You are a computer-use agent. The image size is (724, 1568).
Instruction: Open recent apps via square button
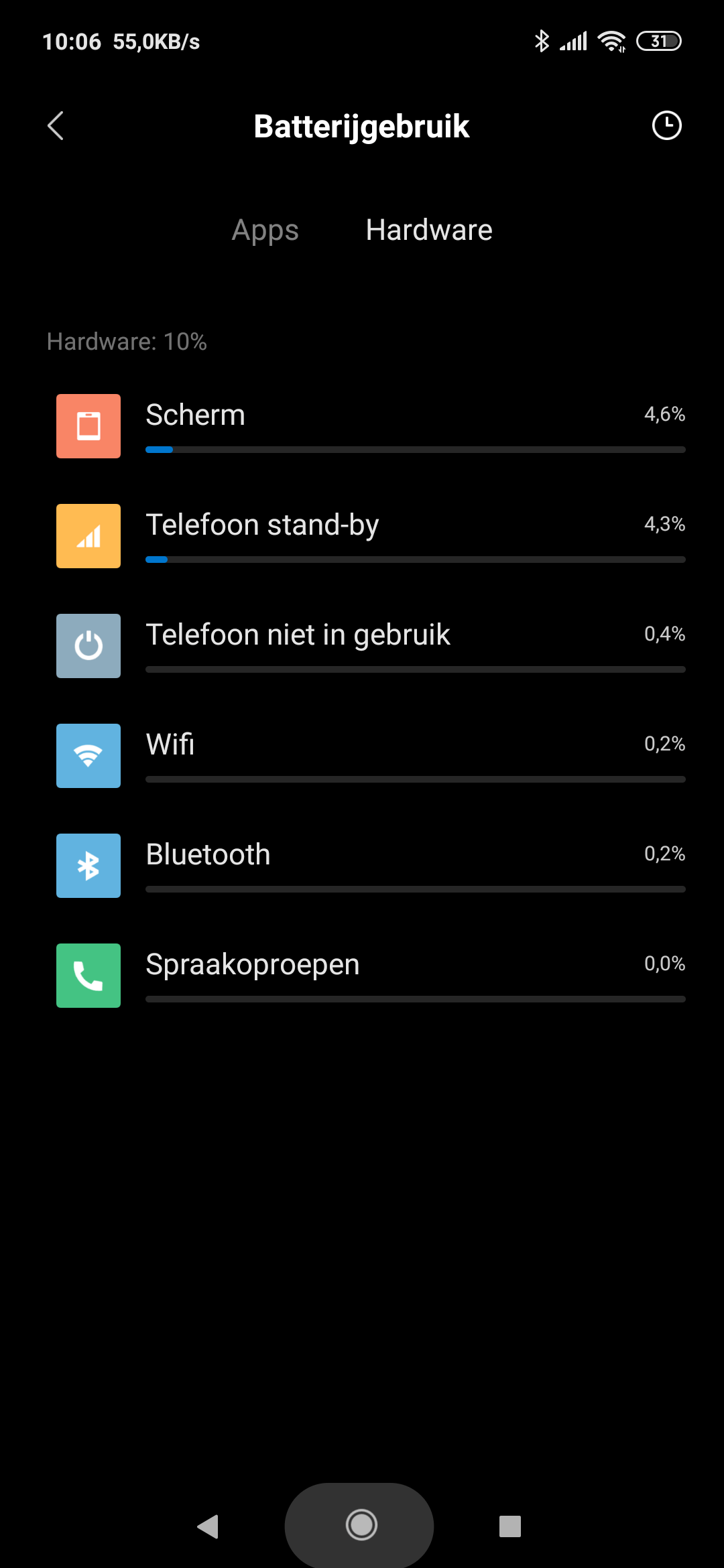pyautogui.click(x=510, y=1526)
